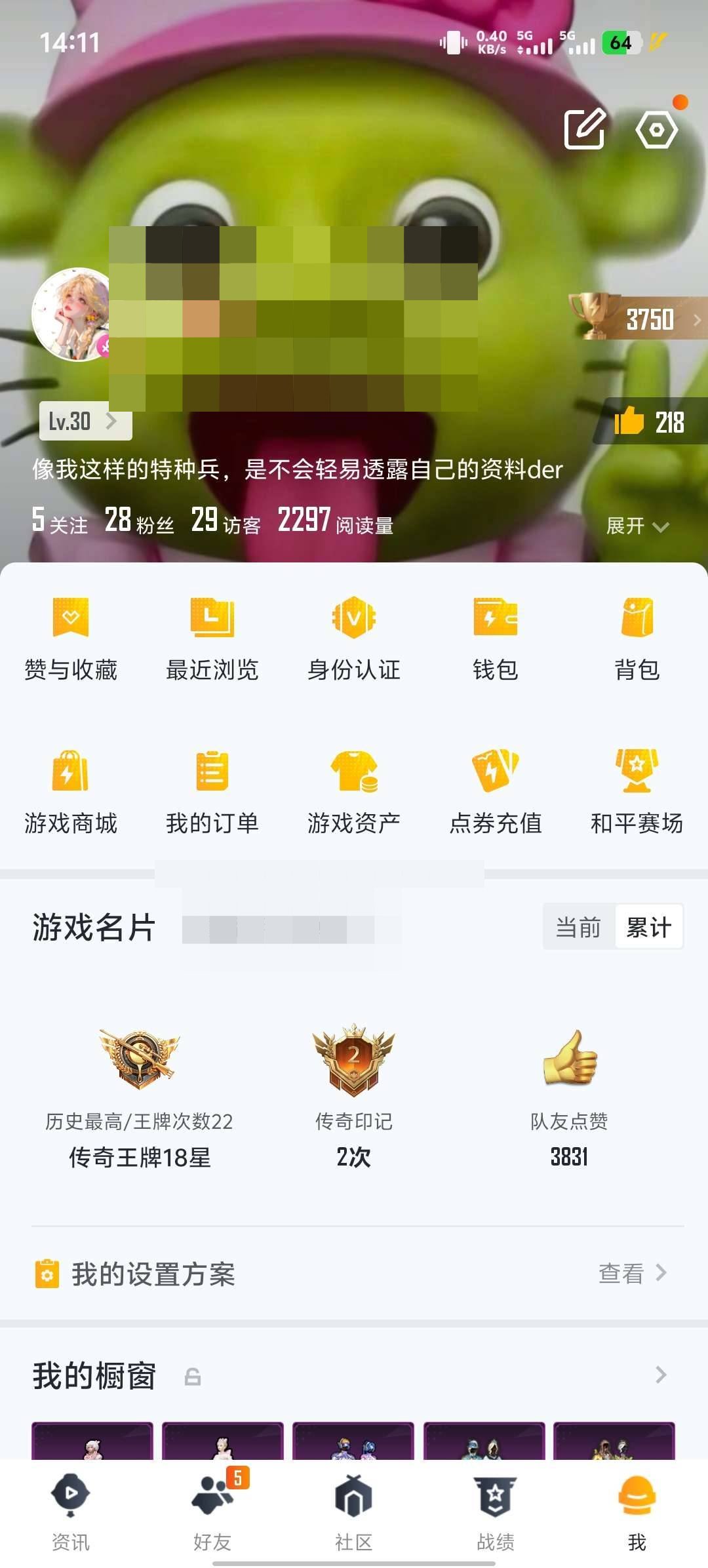The width and height of the screenshot is (708, 1568).
Task: Open the 身份认证 identity verification panel
Action: [354, 639]
